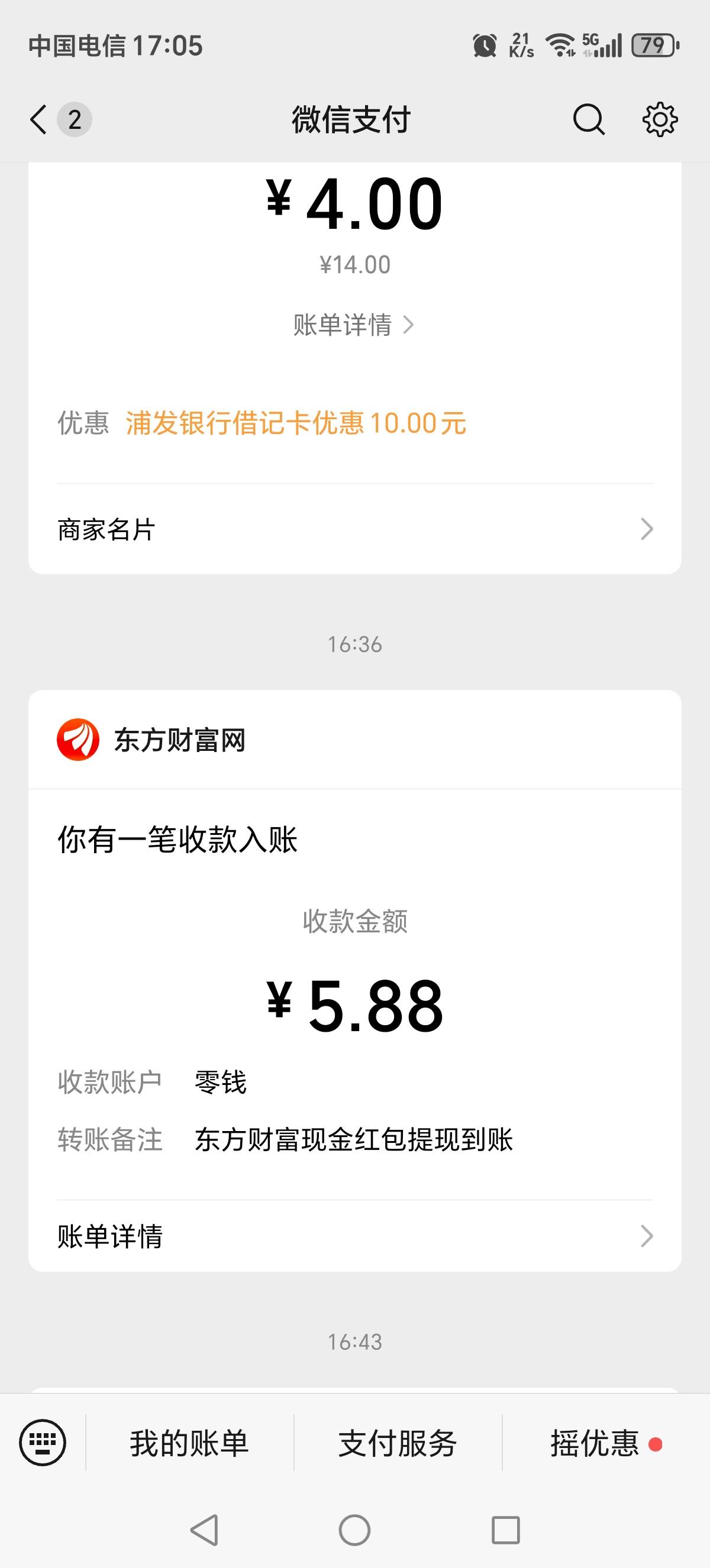The height and width of the screenshot is (1568, 710).
Task: Open search in WeChat Pay
Action: point(589,119)
